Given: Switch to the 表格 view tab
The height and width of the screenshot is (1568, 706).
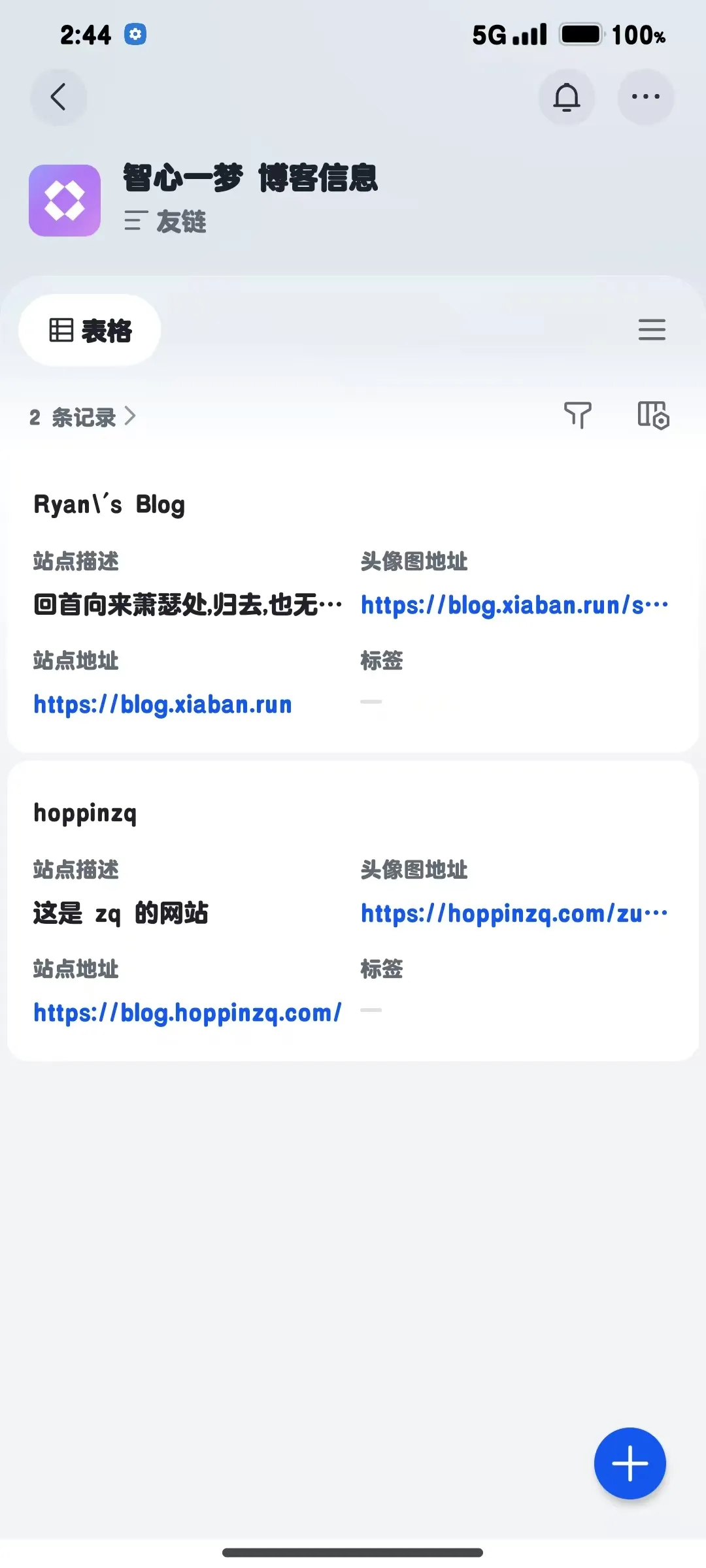Looking at the screenshot, I should click(x=89, y=330).
